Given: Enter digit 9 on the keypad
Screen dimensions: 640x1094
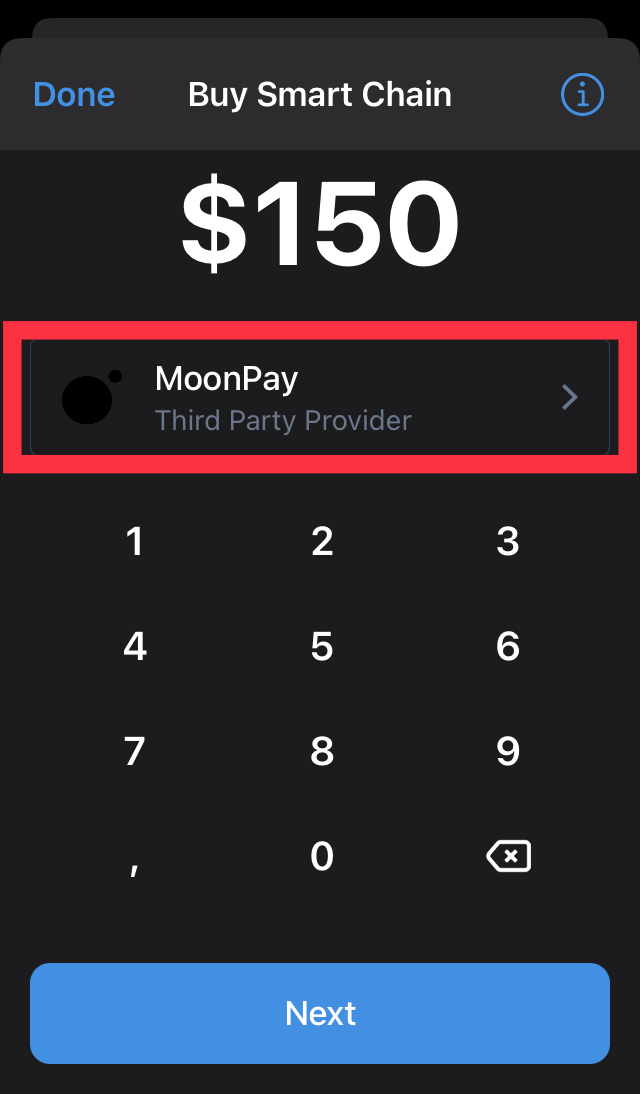Looking at the screenshot, I should coord(508,751).
